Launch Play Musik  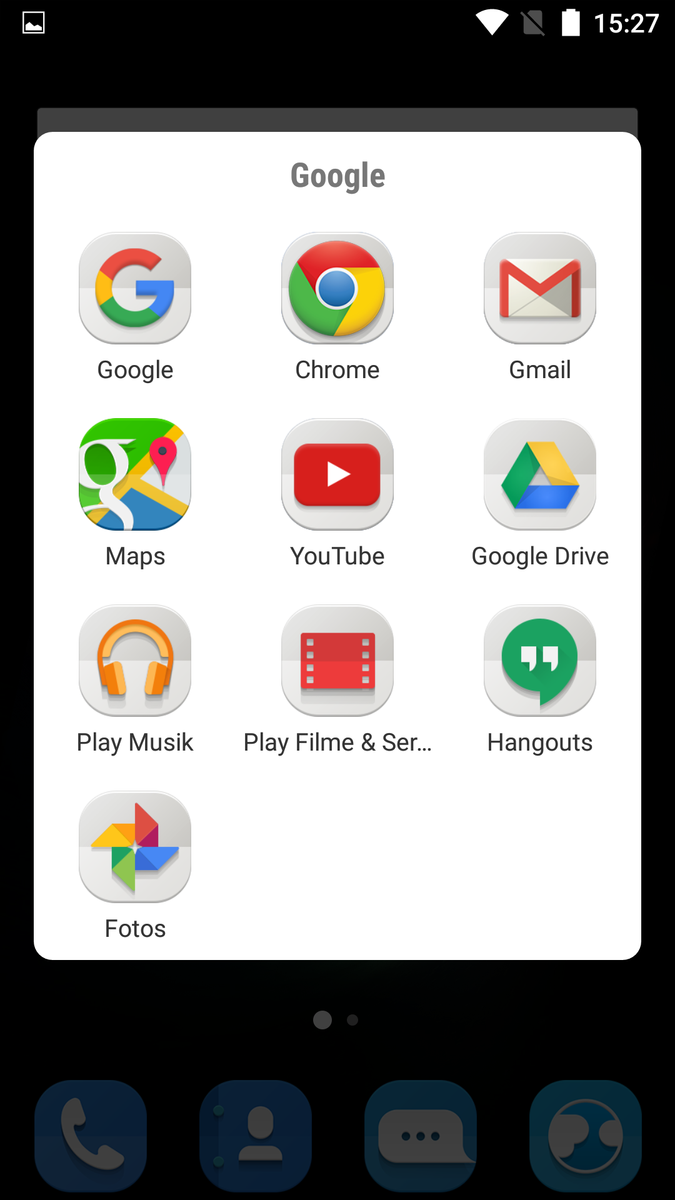[135, 661]
